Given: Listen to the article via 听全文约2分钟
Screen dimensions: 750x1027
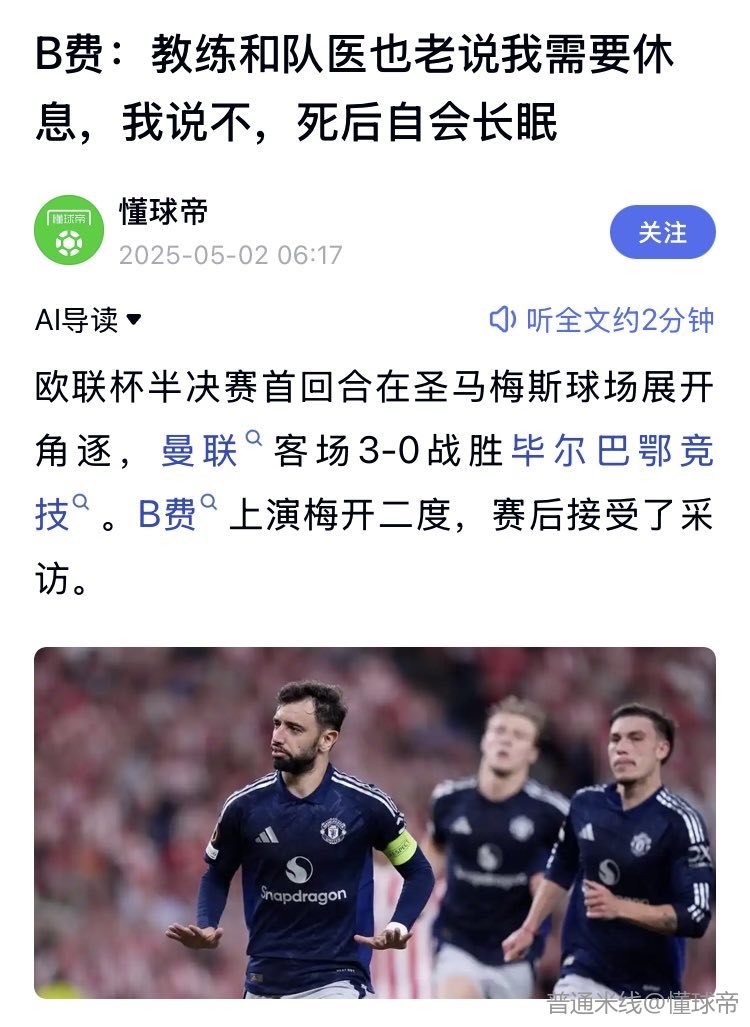Looking at the screenshot, I should coord(602,320).
